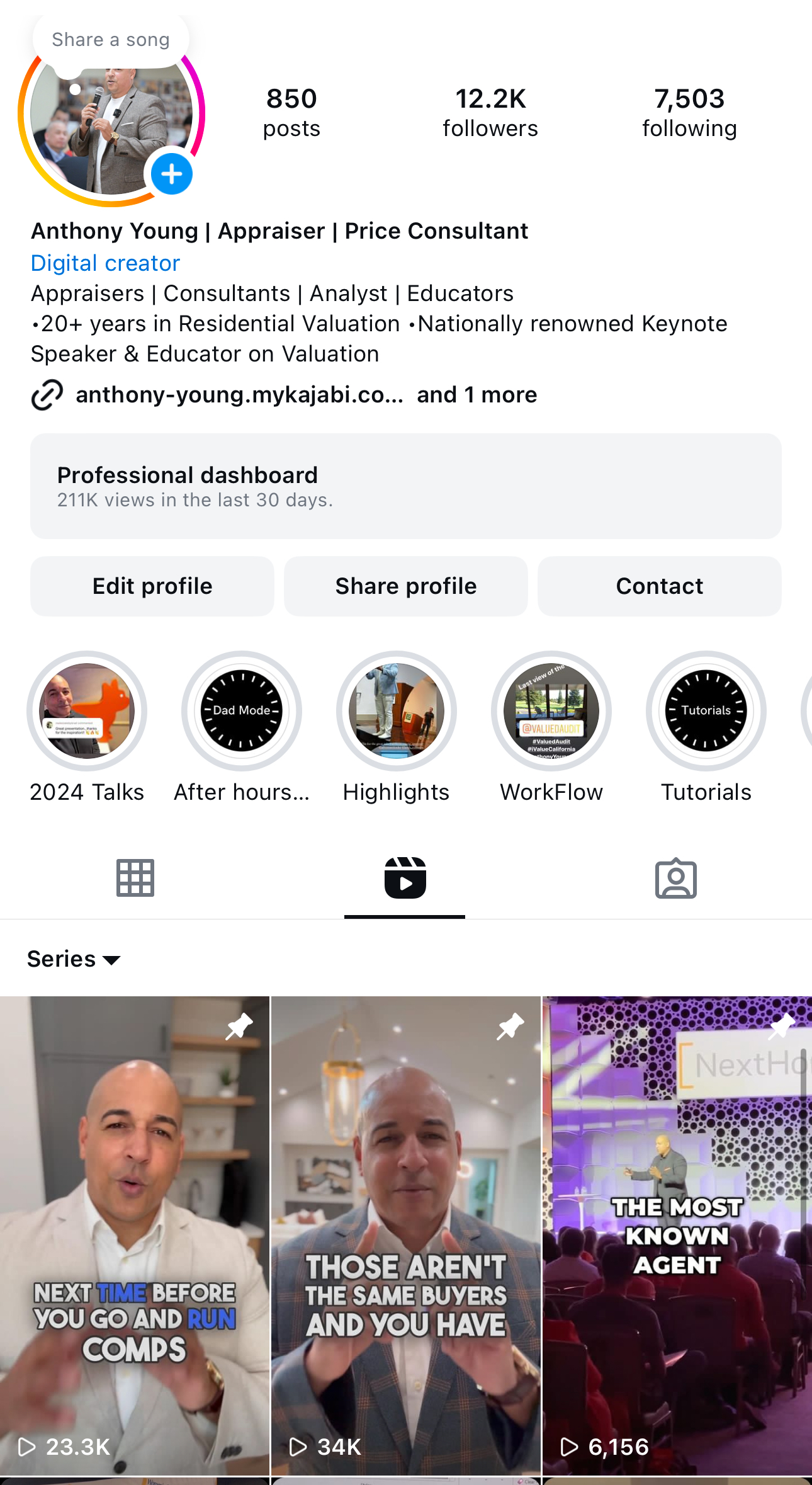The image size is (812, 1485).
Task: Play the reel with 34K views
Action: [x=406, y=1234]
